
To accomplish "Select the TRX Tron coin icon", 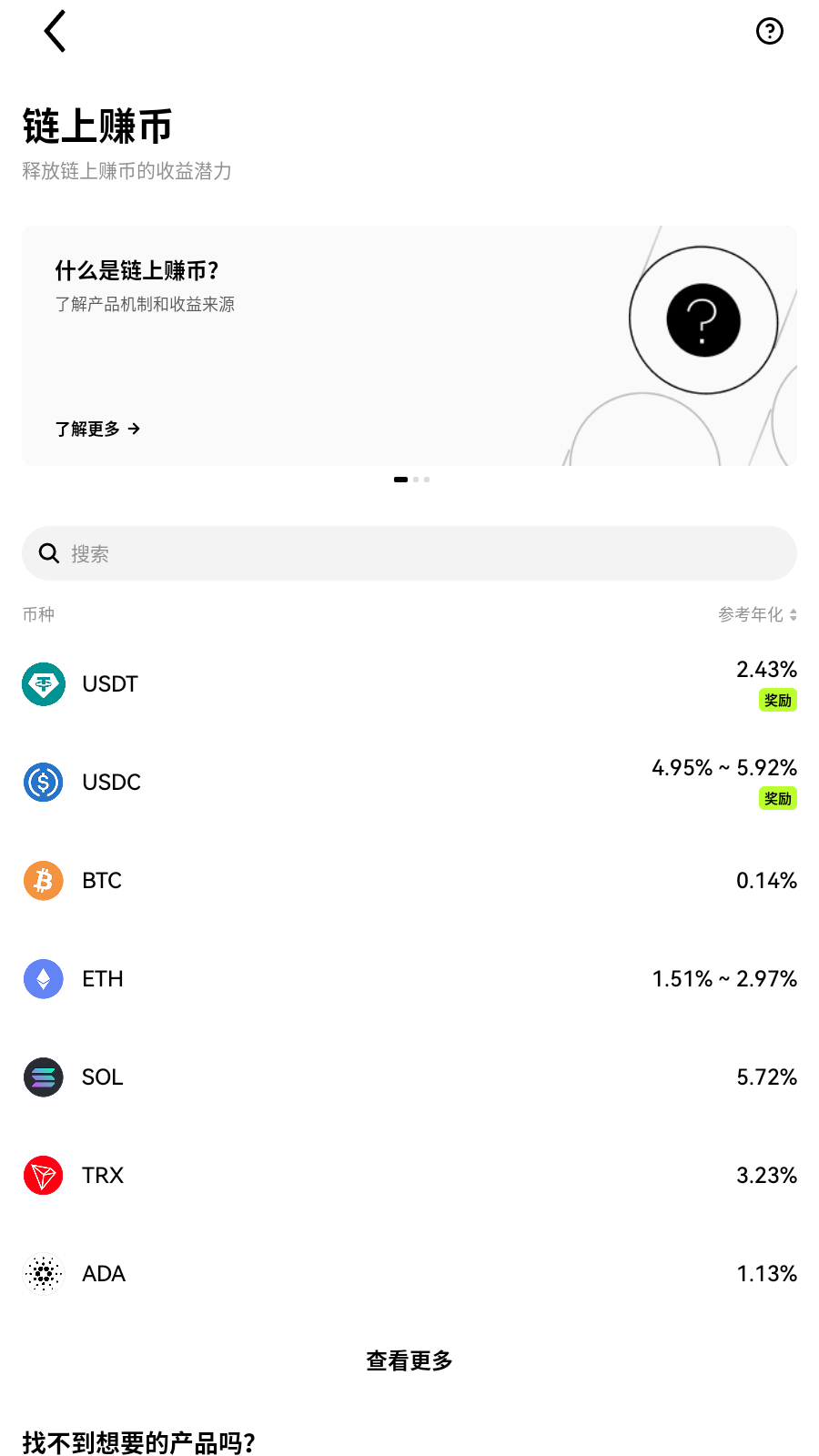I will click(x=43, y=1175).
